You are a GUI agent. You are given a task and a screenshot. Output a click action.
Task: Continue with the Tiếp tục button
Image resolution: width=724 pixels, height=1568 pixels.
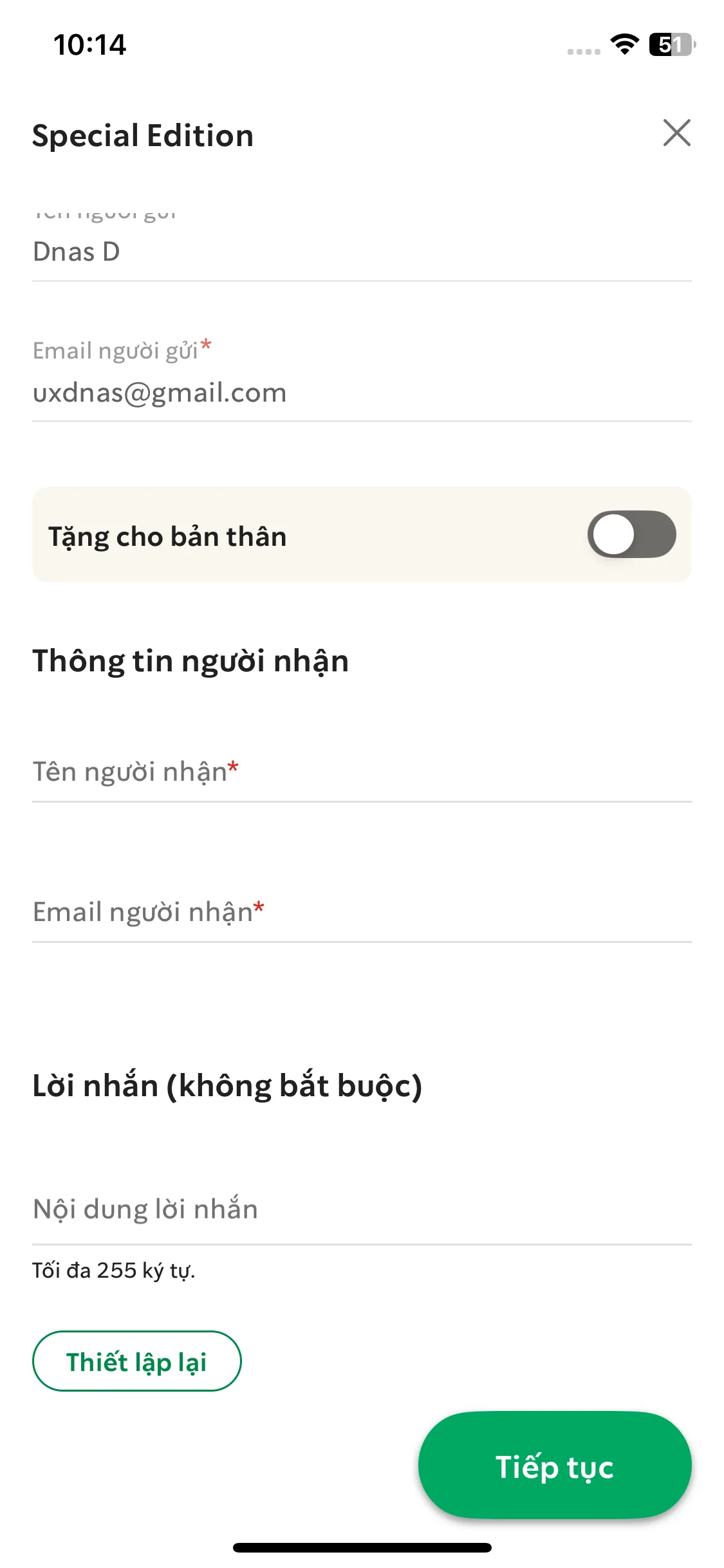(x=555, y=1467)
